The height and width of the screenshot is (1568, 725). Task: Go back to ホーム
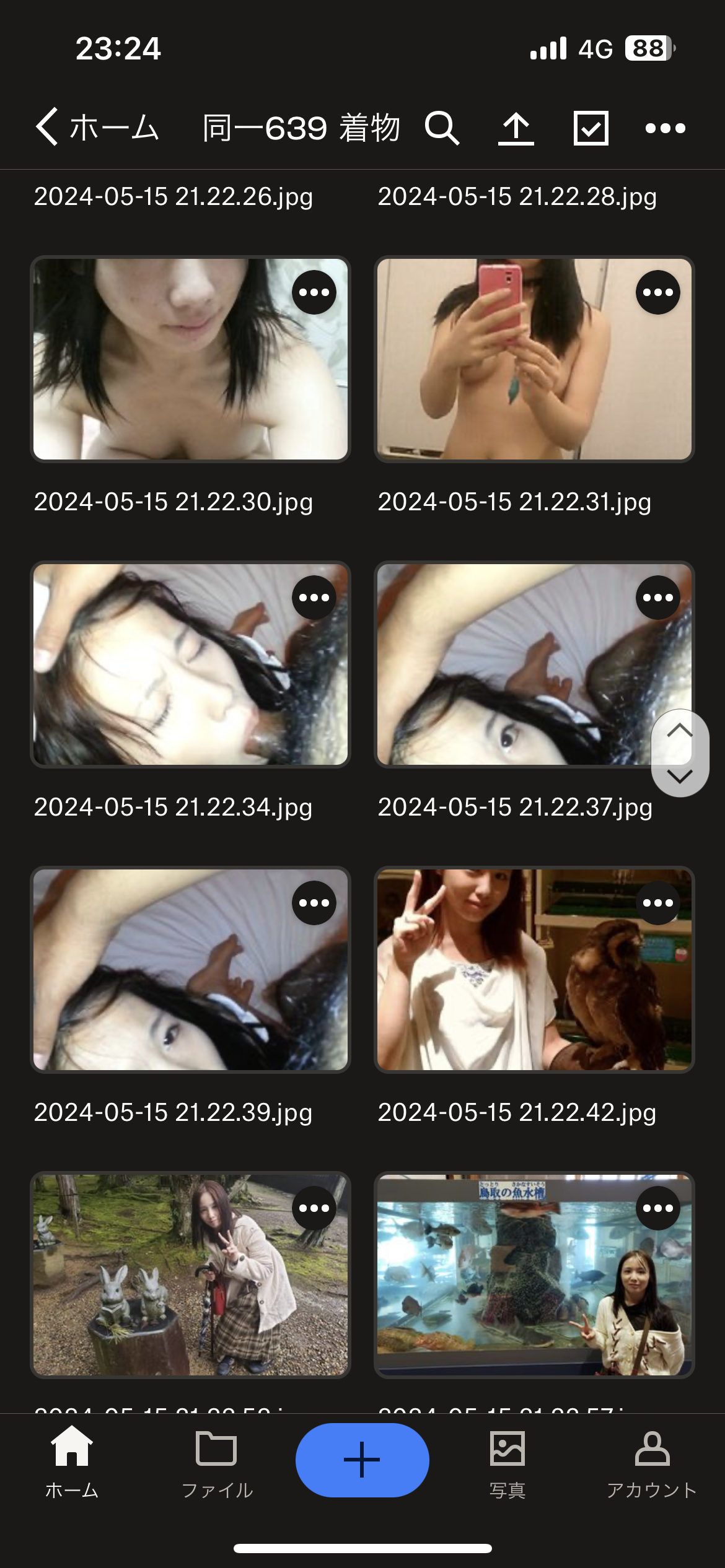pyautogui.click(x=96, y=128)
